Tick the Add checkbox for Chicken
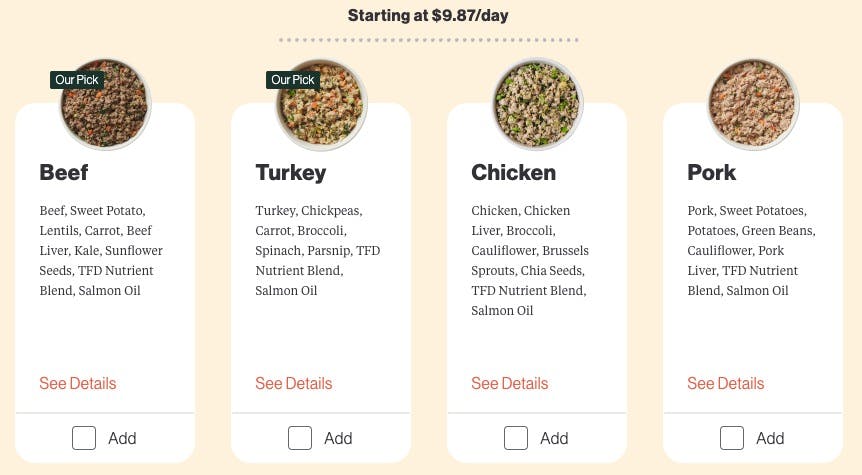Screen dimensions: 862x475 (516, 438)
